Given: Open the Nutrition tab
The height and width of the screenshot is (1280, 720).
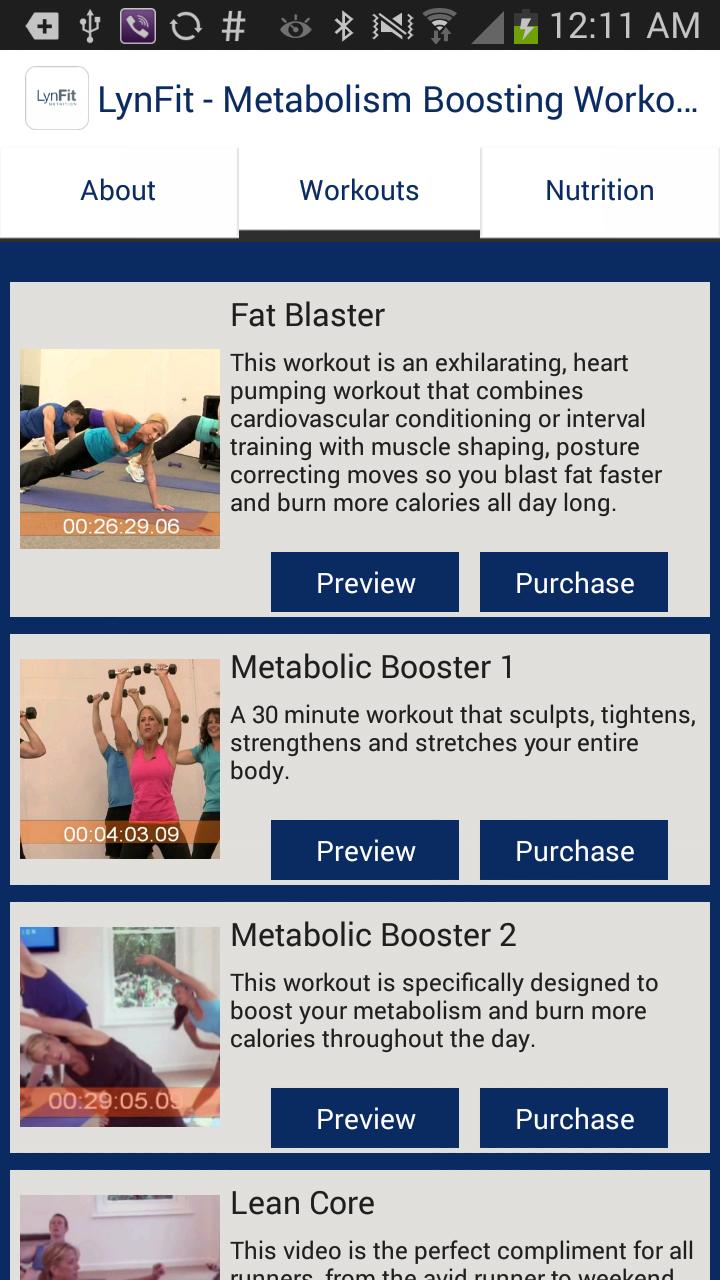Looking at the screenshot, I should pyautogui.click(x=599, y=190).
